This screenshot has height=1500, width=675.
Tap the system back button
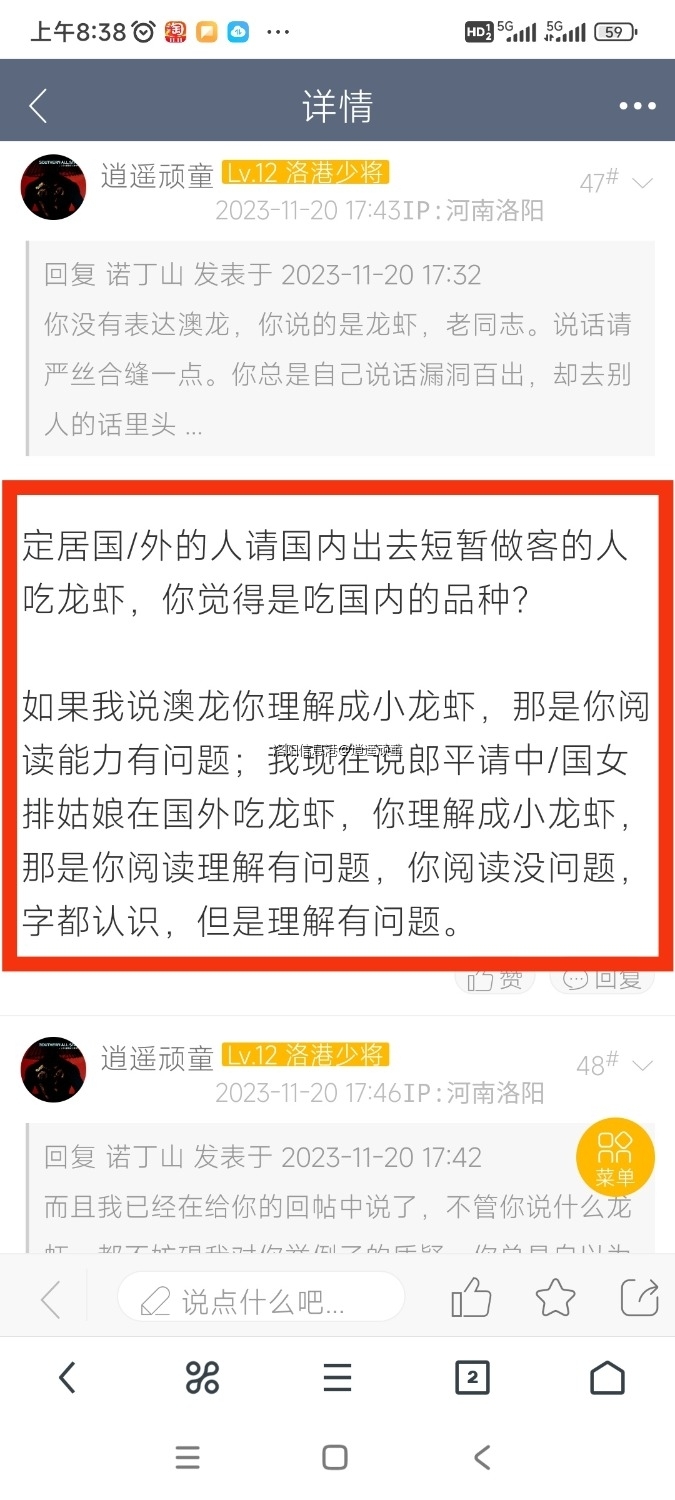[481, 1457]
